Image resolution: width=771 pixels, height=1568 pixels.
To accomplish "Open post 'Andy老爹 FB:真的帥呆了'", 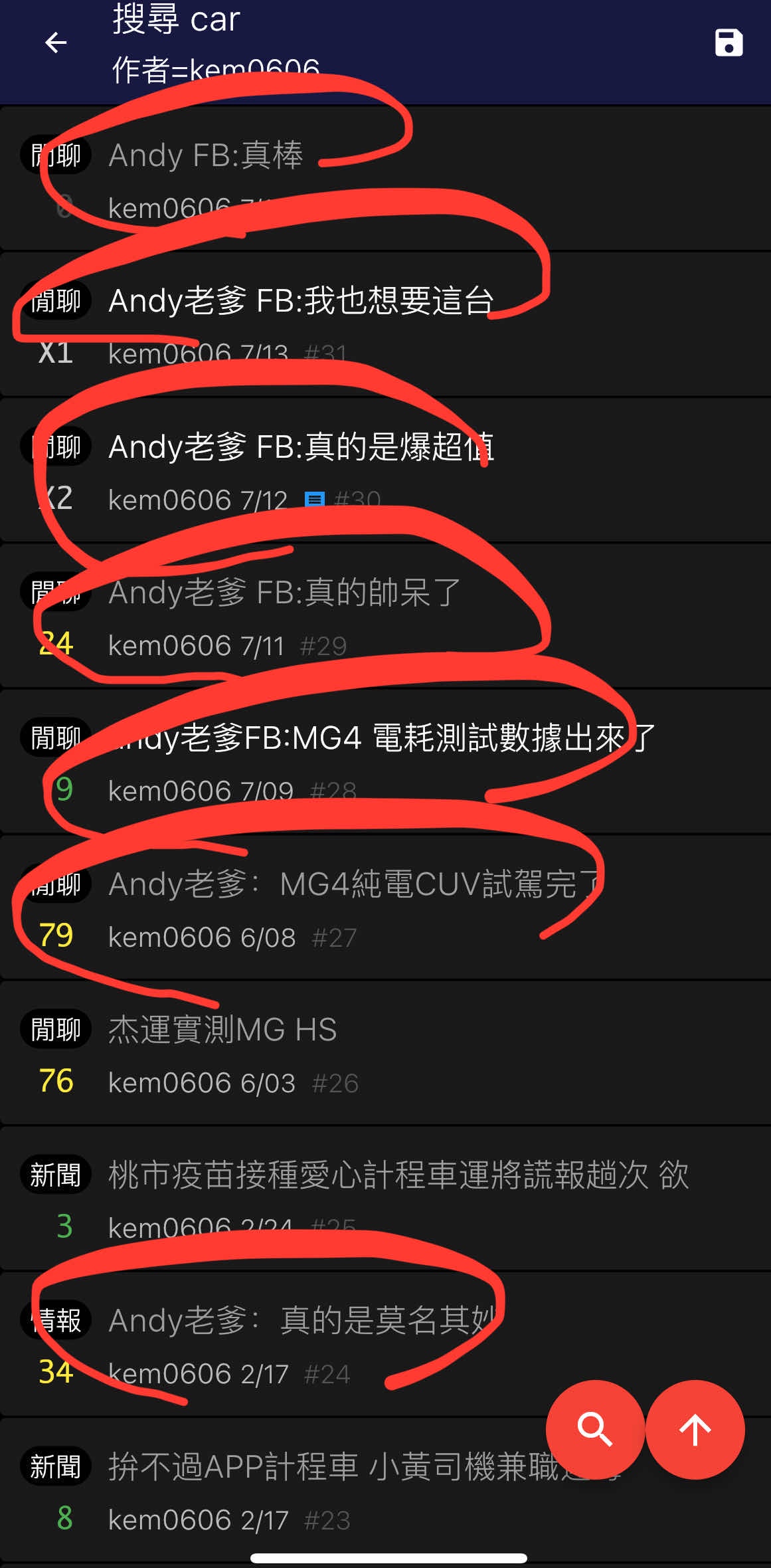I will point(385,616).
